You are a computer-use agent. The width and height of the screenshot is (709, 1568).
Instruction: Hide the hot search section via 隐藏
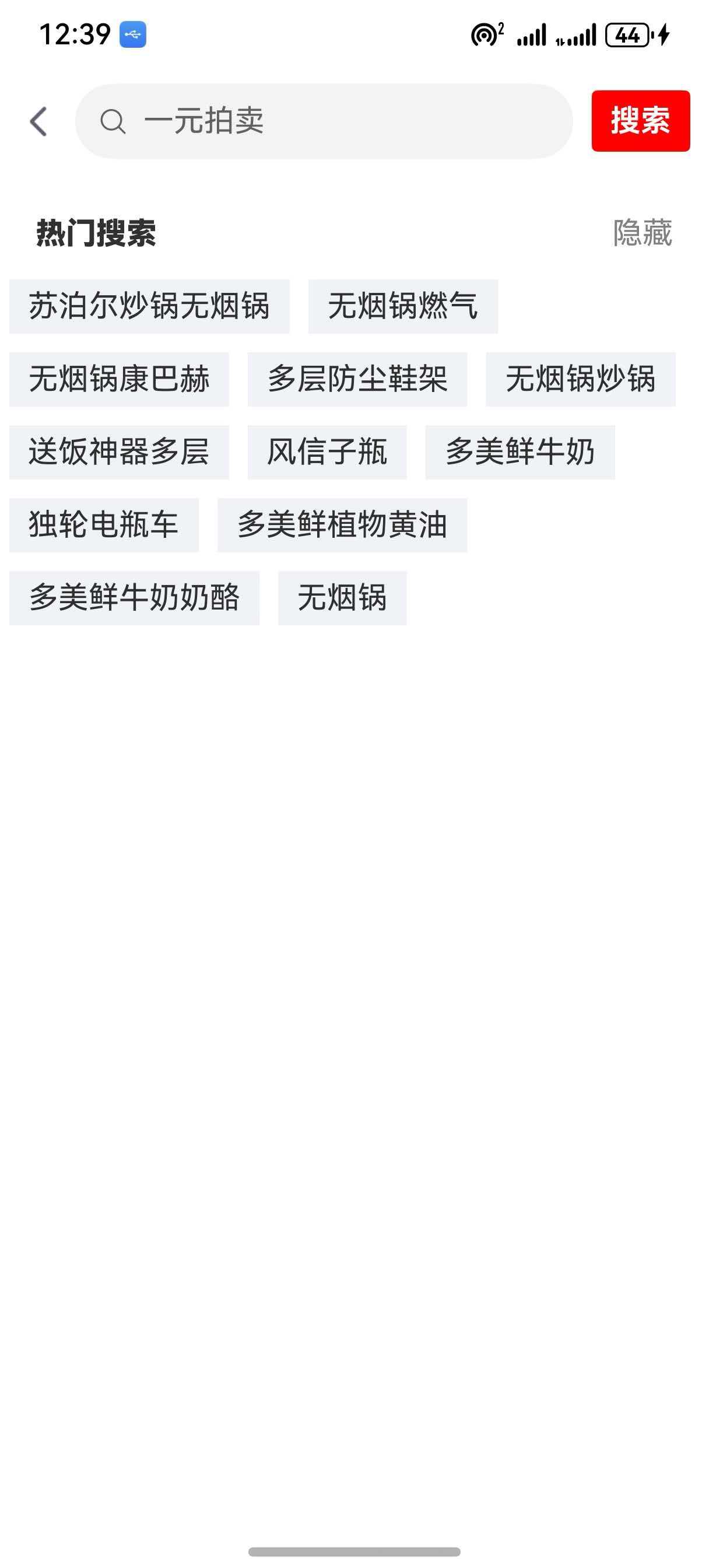point(642,232)
